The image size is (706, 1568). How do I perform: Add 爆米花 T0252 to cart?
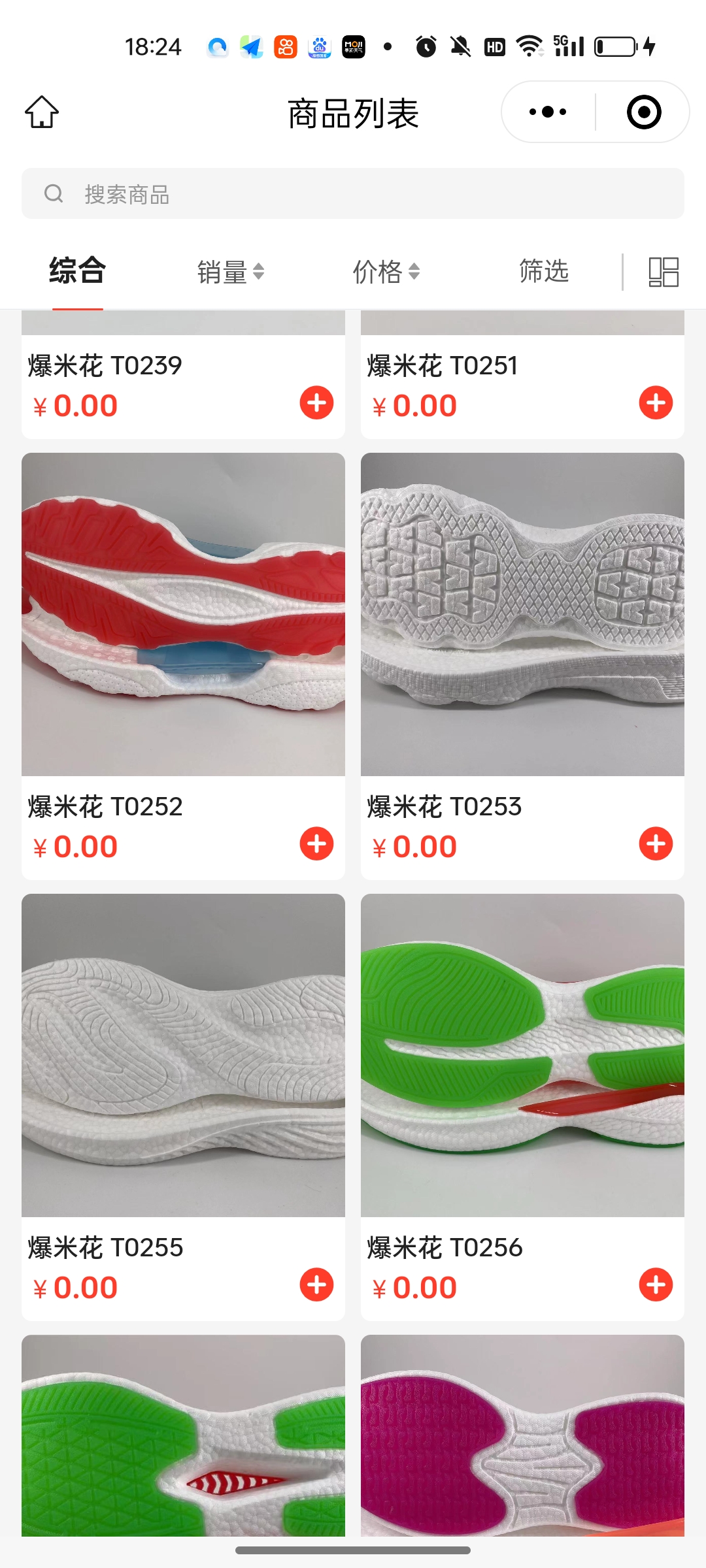pos(316,844)
